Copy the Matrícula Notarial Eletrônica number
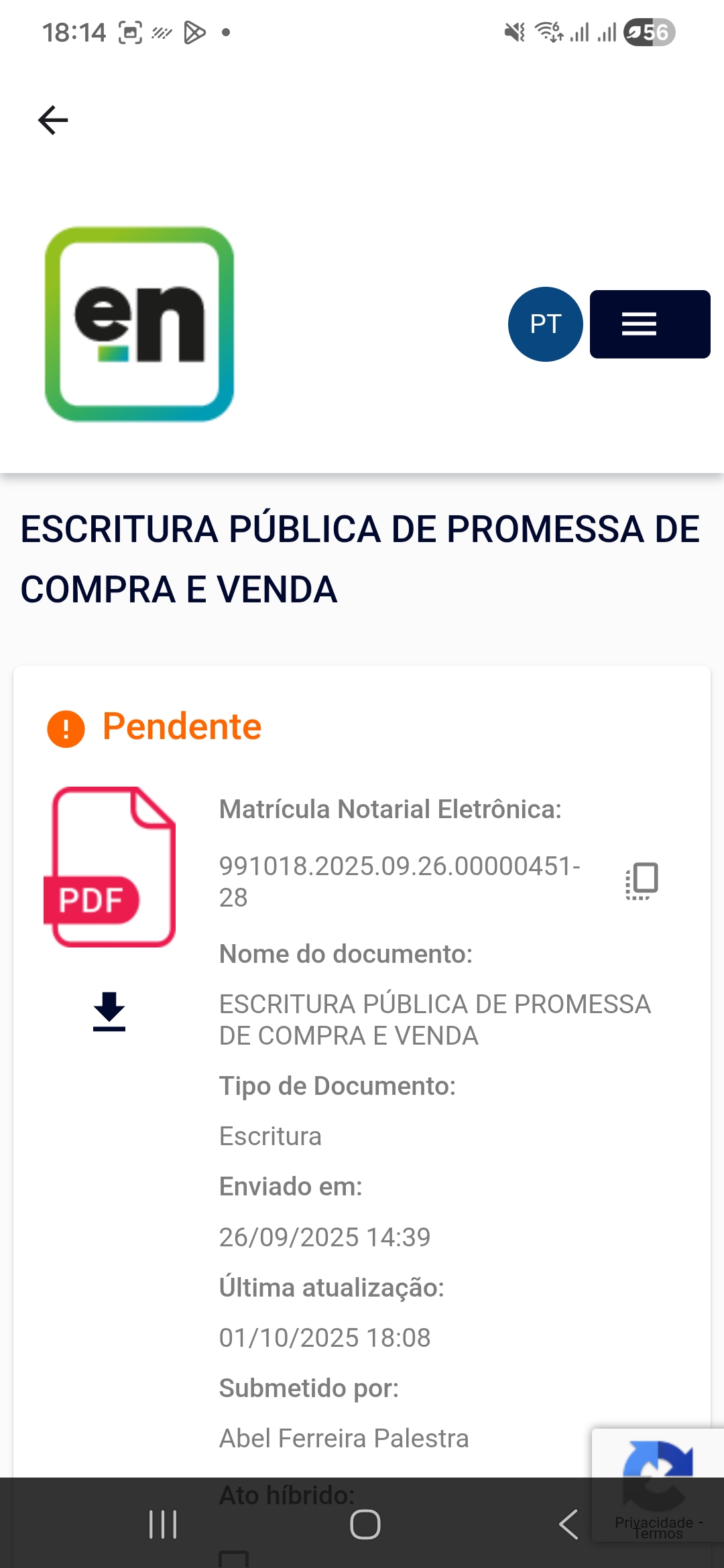Screen dimensions: 724x1568 pyautogui.click(x=642, y=881)
